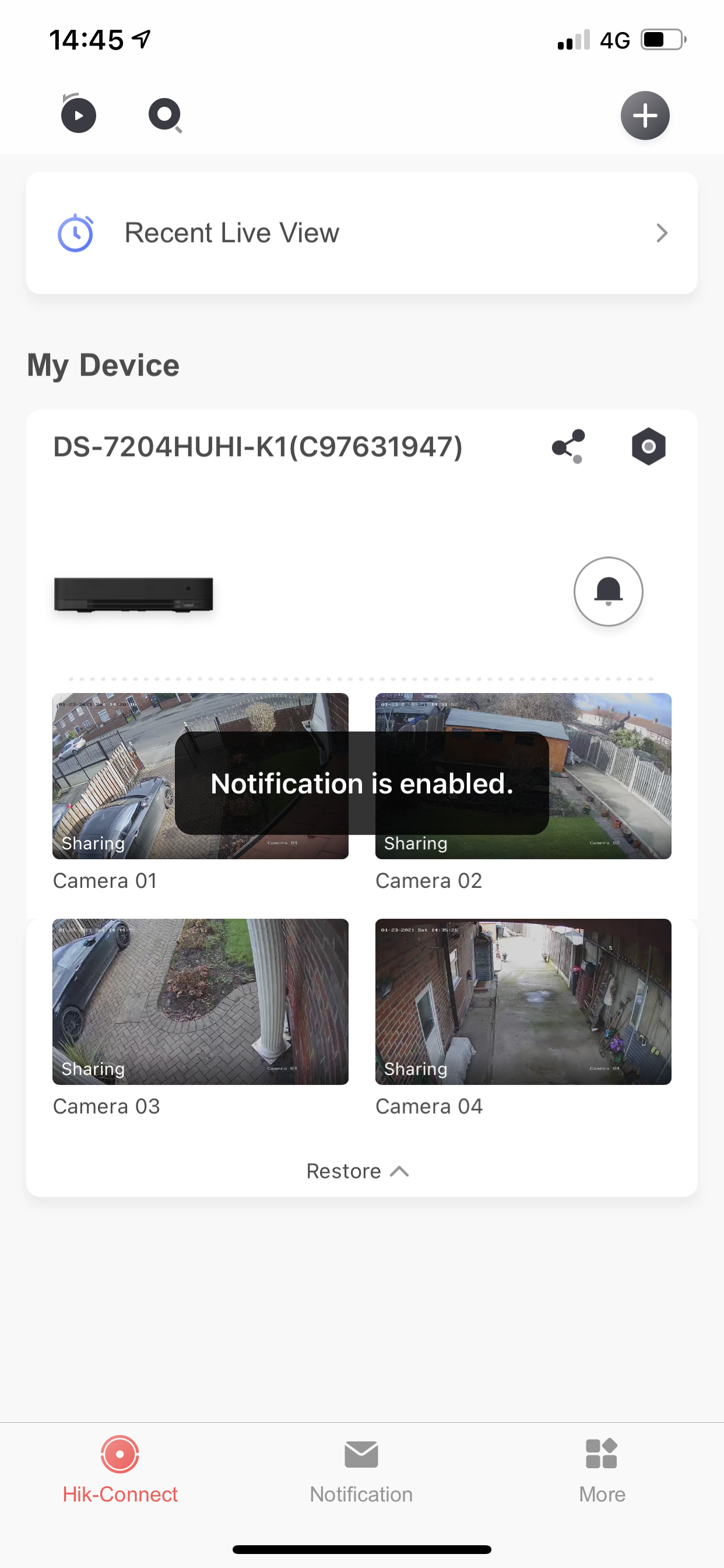This screenshot has width=724, height=1568.
Task: View Camera 04 feed
Action: [x=523, y=1002]
